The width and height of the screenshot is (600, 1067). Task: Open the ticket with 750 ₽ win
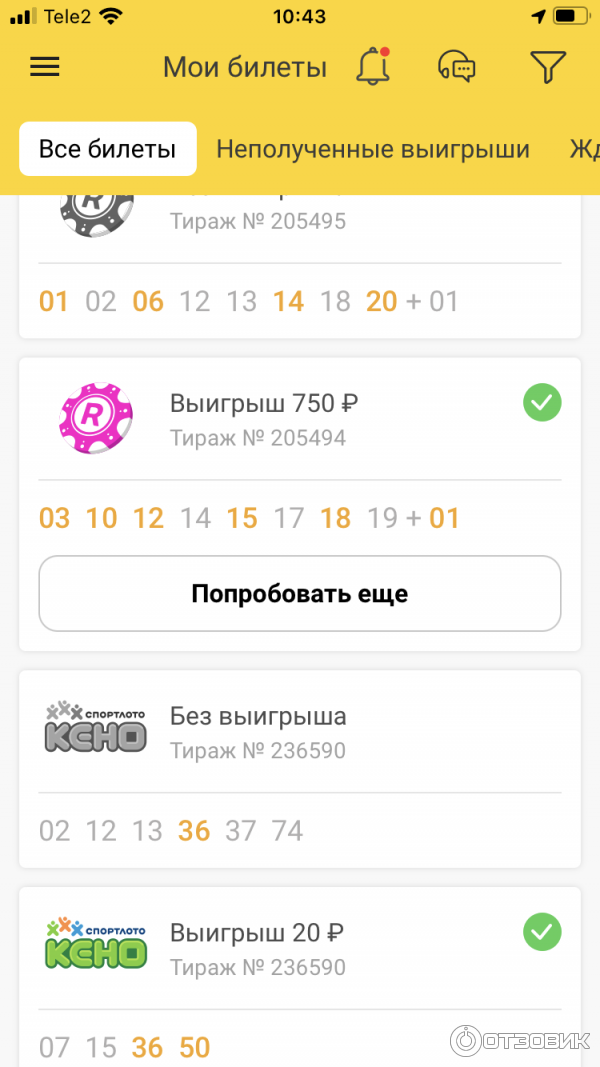[300, 420]
